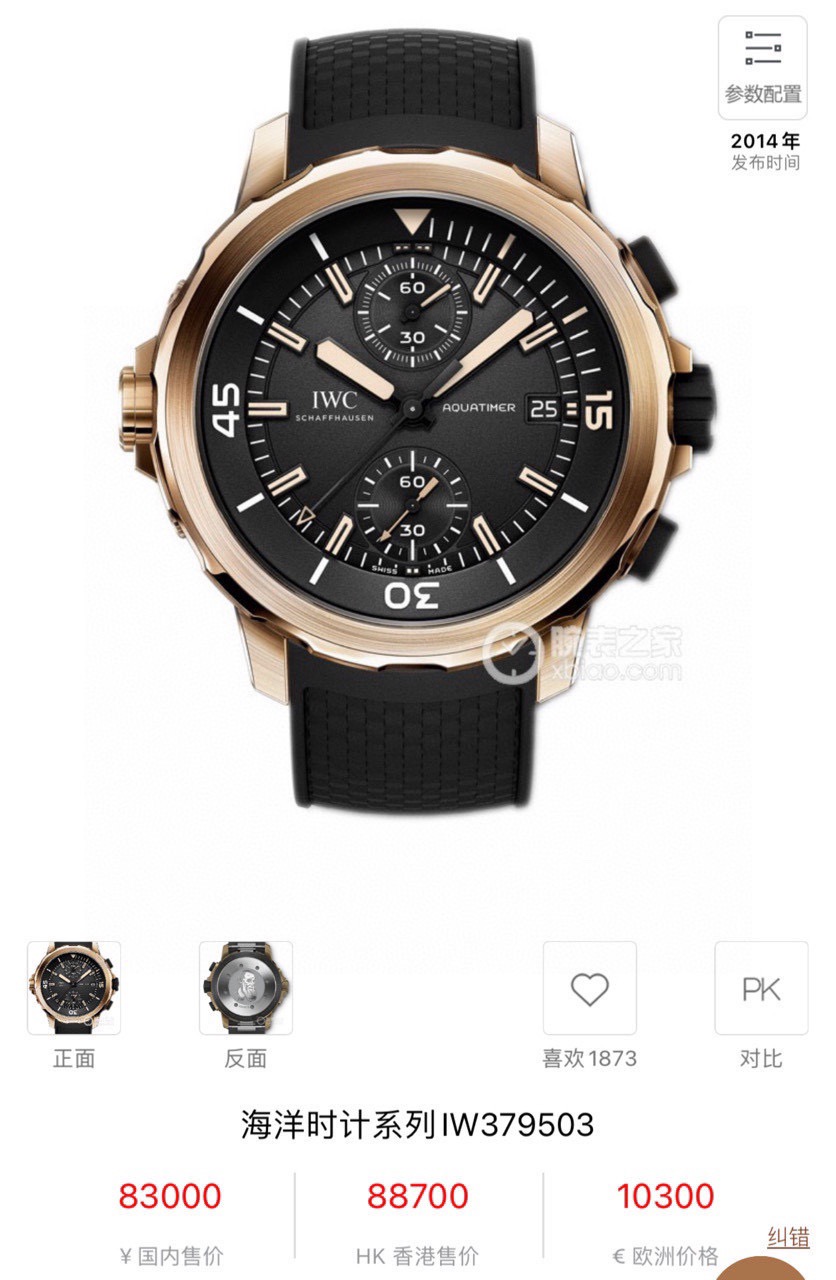This screenshot has height=1280, width=836.
Task: Tap the 纠错 error correction link
Action: (788, 1236)
